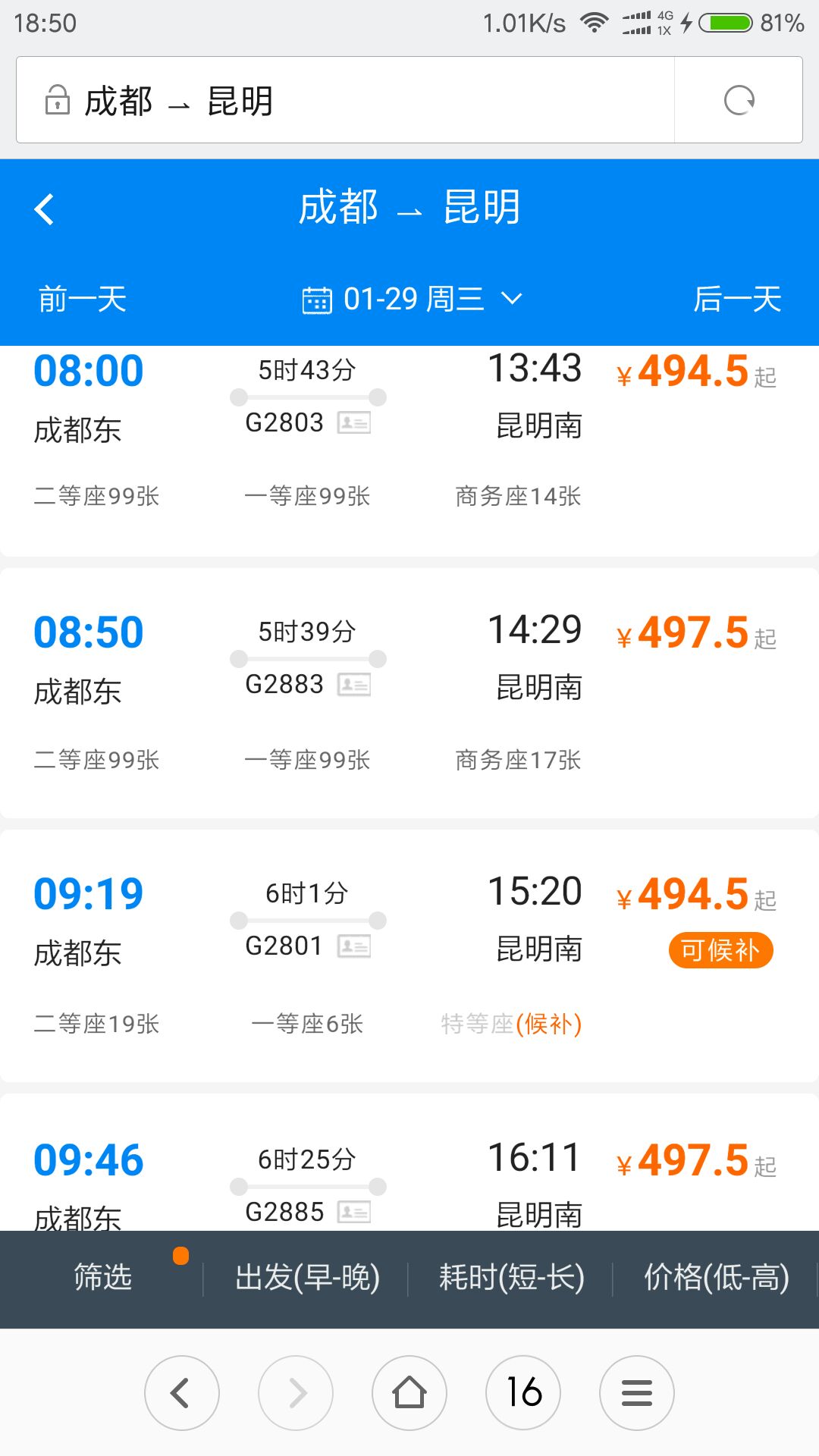
Task: Go to the browser home page
Action: [x=409, y=1393]
